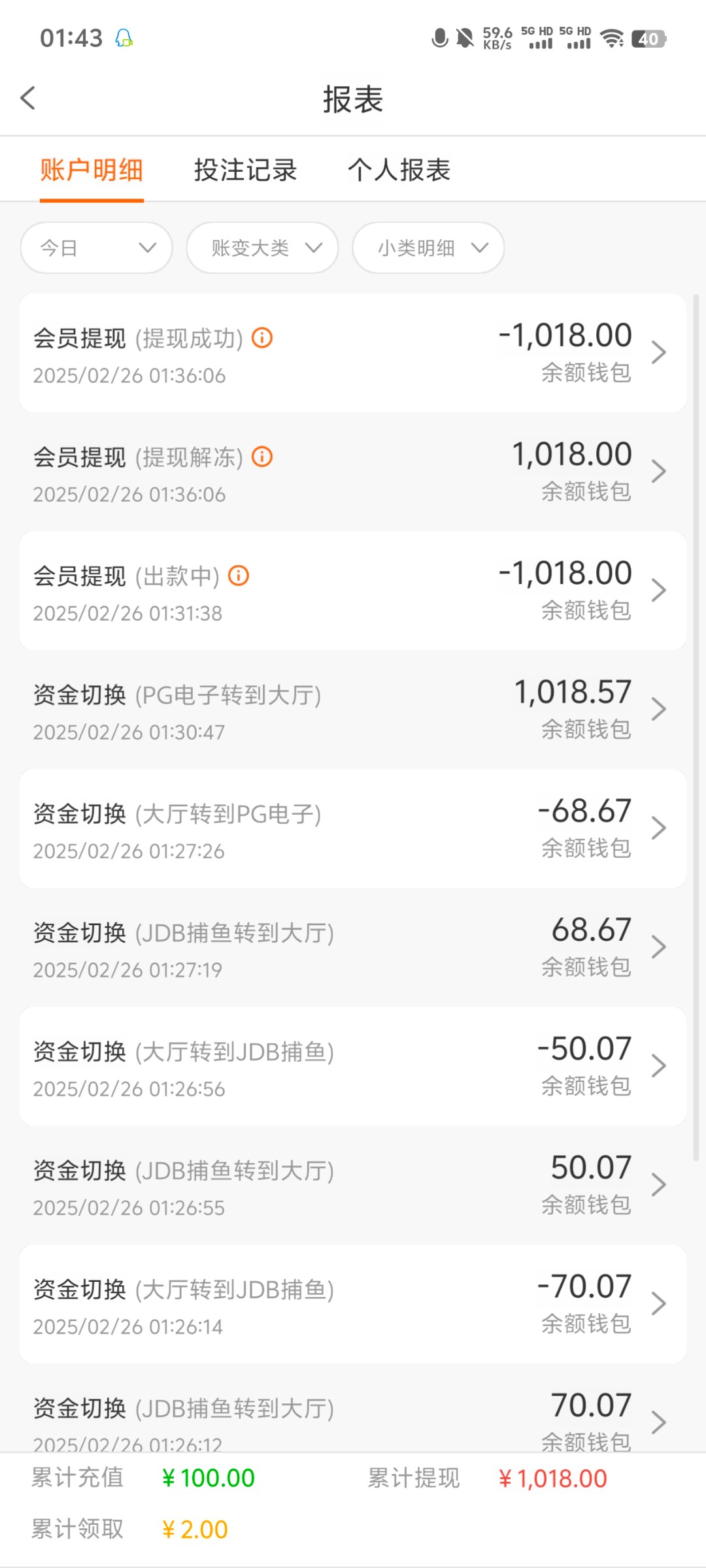Open the 出款中 withdrawal record
This screenshot has height=1568, width=706.
coord(353,591)
